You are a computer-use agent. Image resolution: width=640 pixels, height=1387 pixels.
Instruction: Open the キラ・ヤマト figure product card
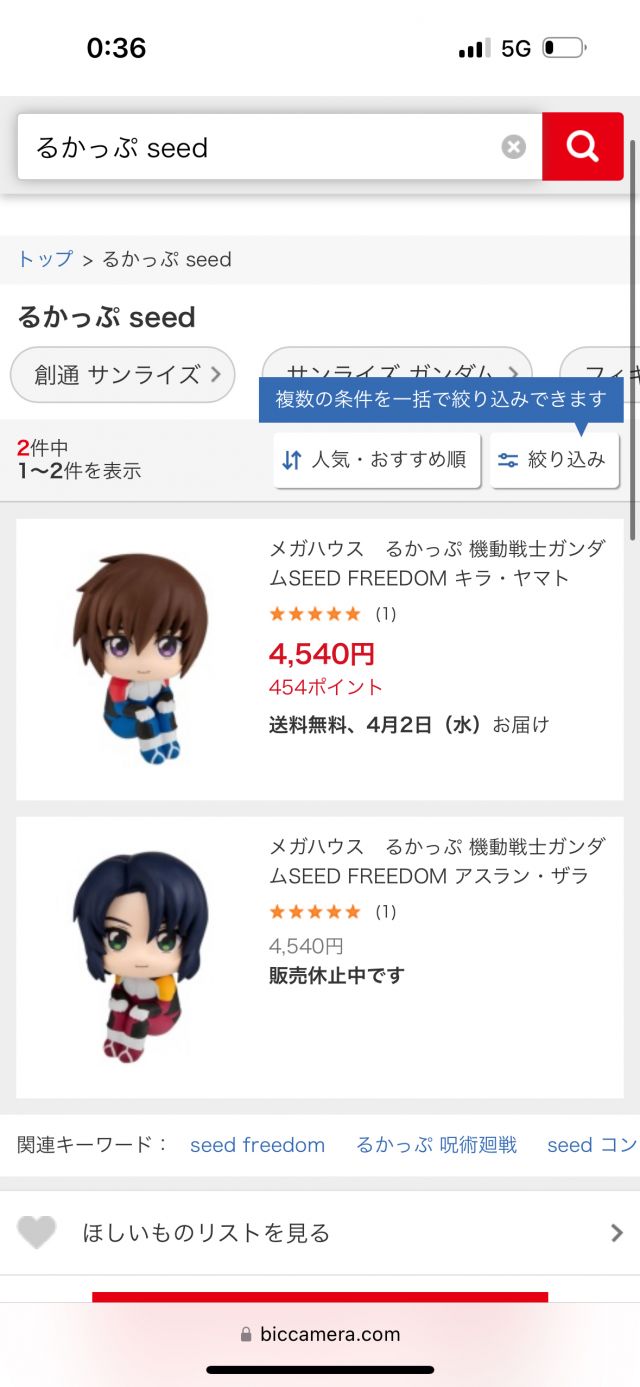tap(320, 659)
